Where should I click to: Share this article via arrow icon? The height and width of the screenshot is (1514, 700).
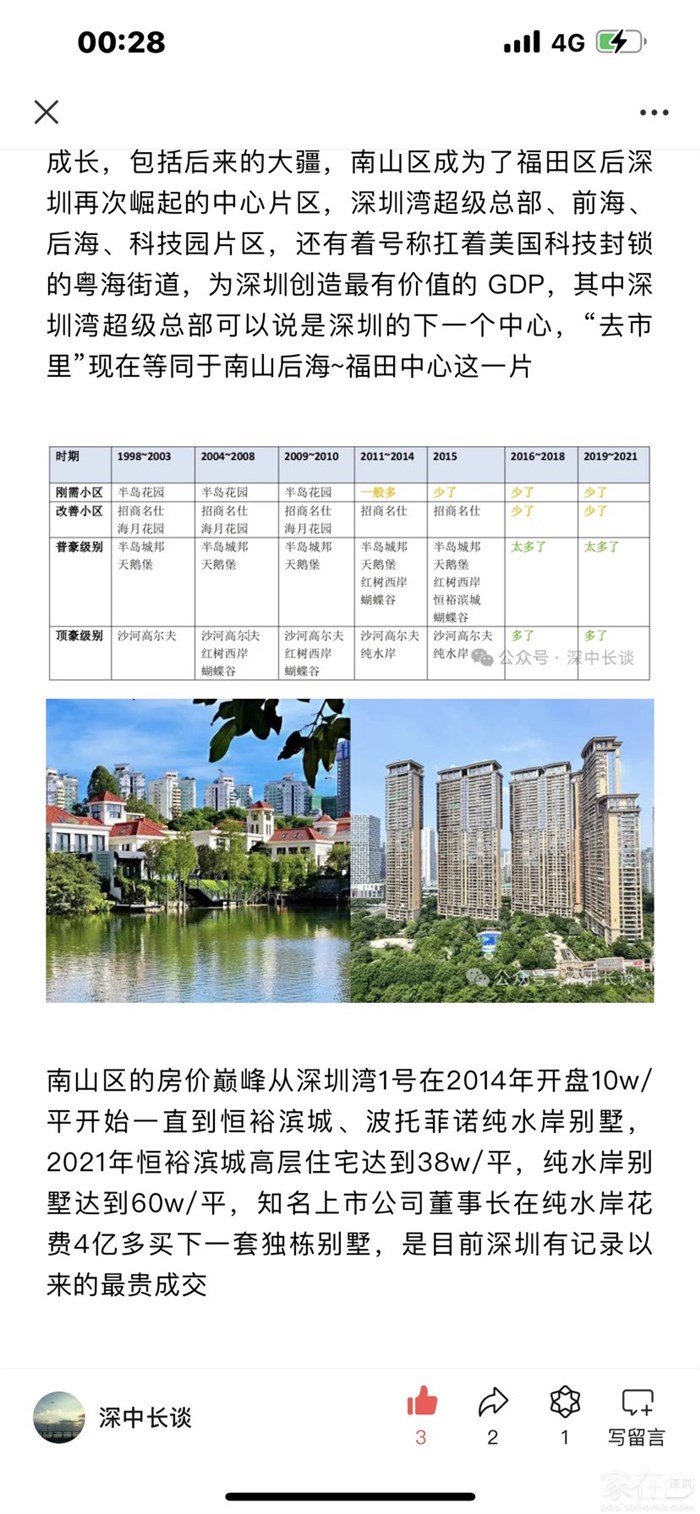tap(493, 1403)
